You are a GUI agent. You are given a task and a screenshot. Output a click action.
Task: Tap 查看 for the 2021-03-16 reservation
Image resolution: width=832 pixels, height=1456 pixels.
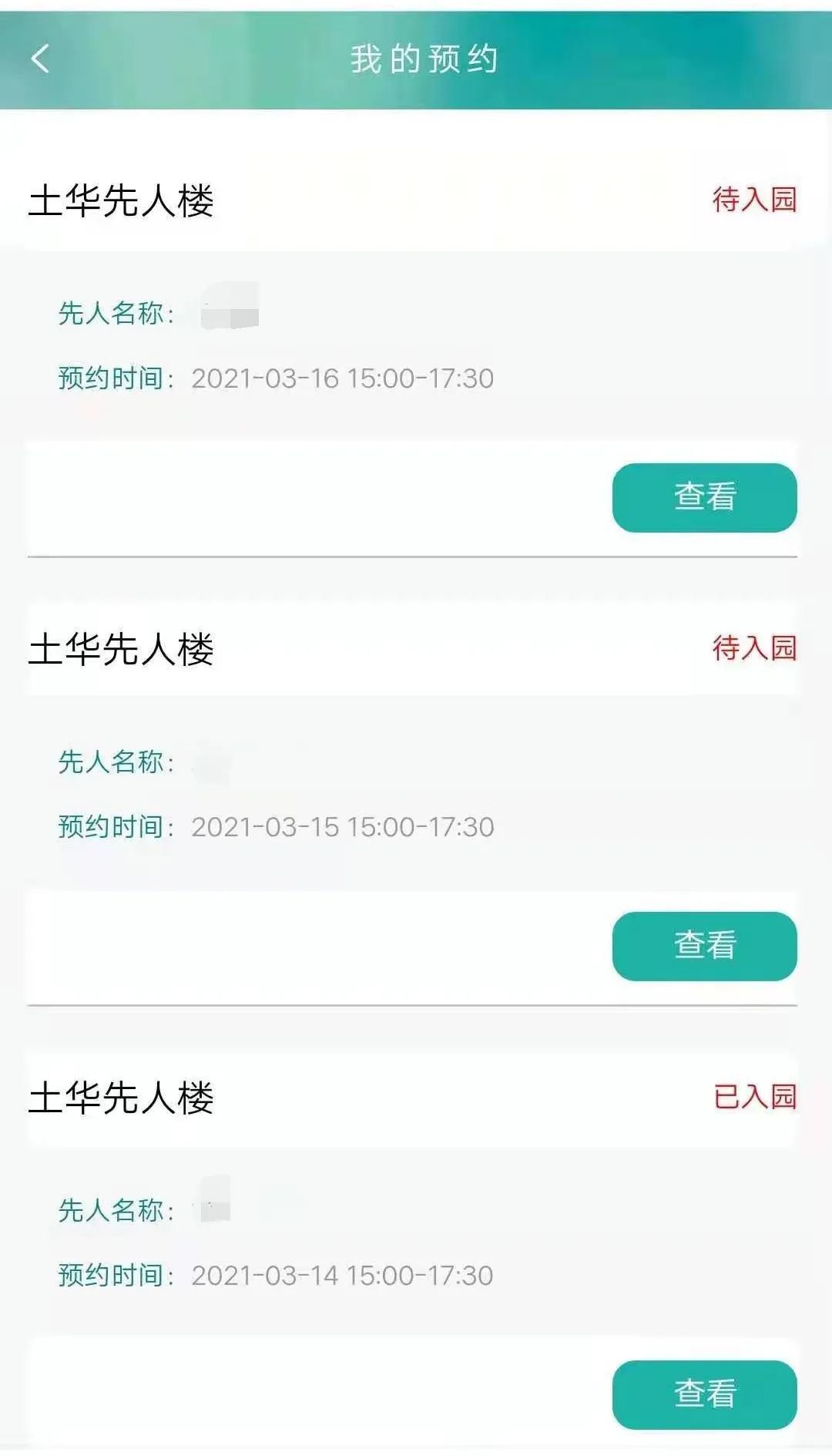[704, 497]
